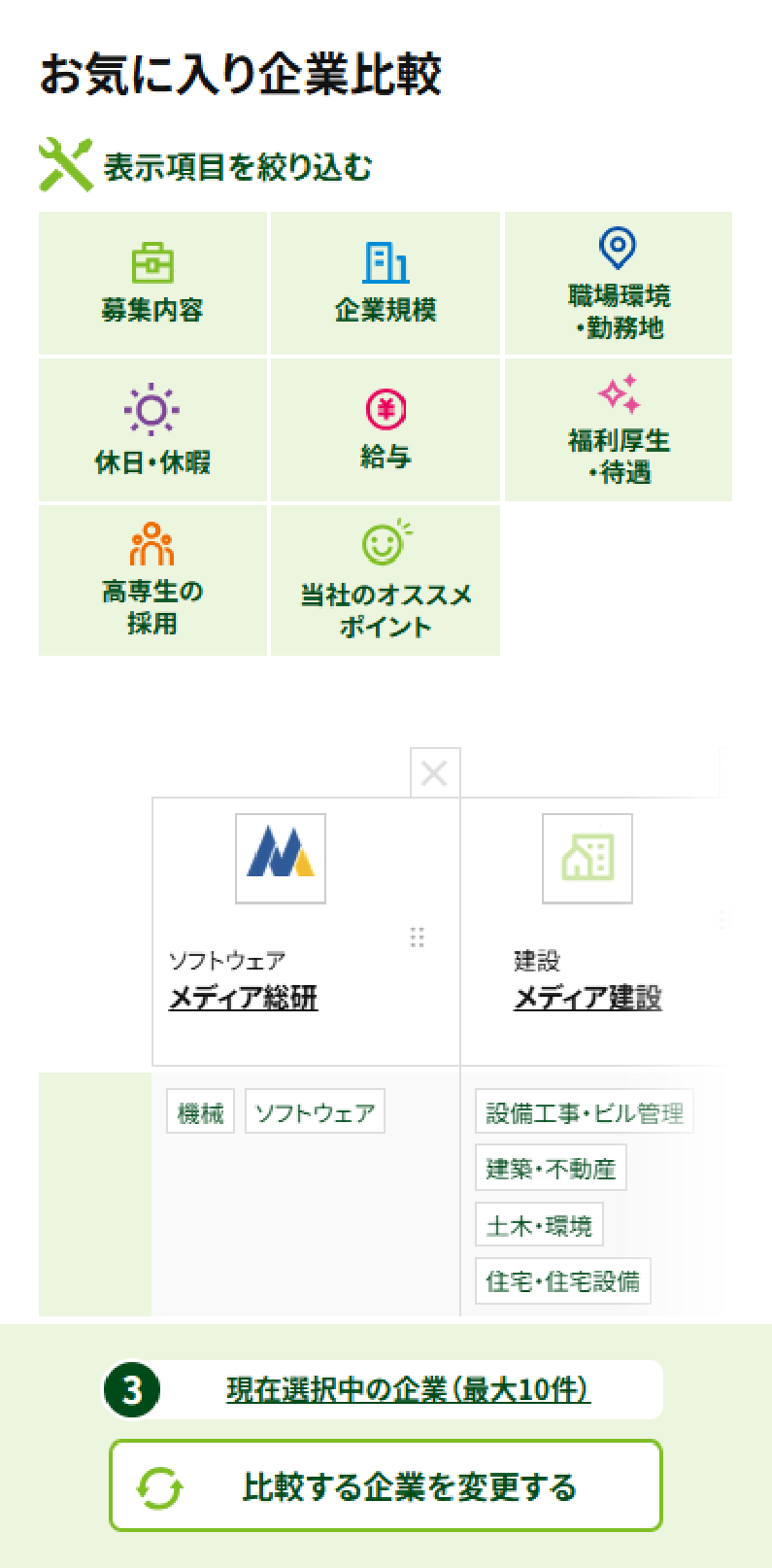Toggle the 住宅・住宅設備 category tag
Screen dimensions: 772x1568
562,1280
